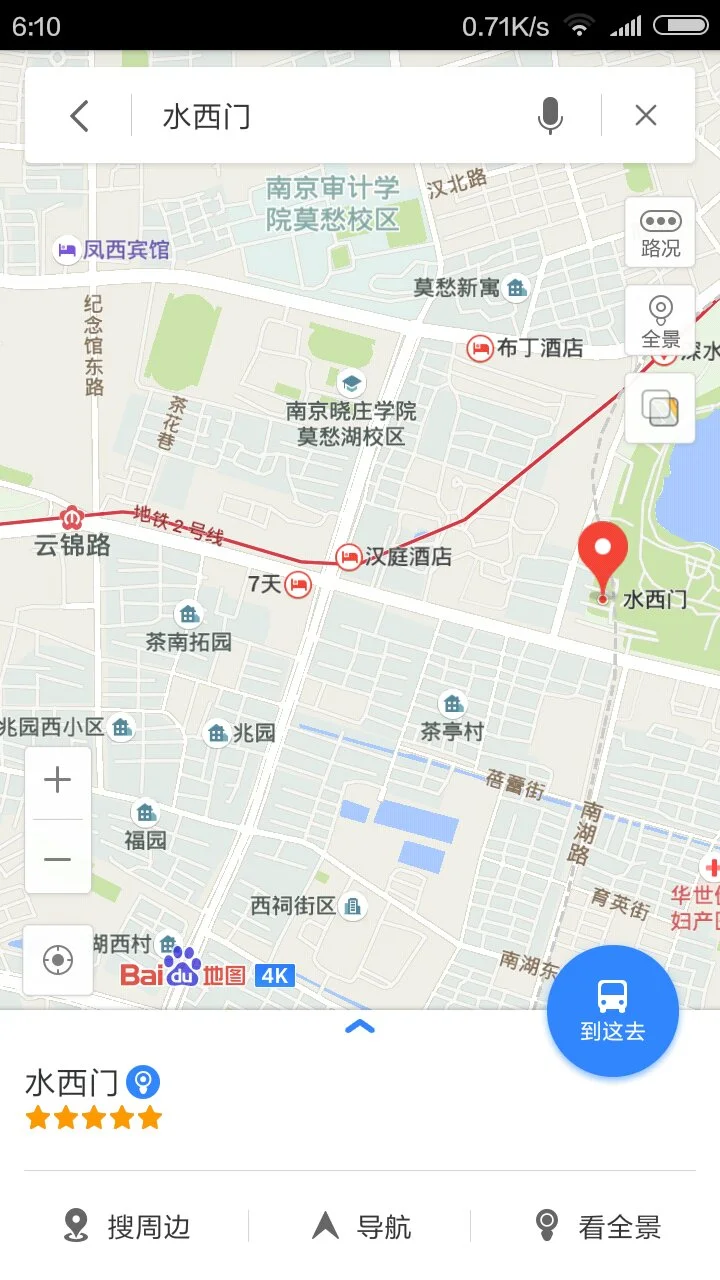Tap the microphone icon to voice search
Screen dimensions: 720x1280
pos(550,114)
